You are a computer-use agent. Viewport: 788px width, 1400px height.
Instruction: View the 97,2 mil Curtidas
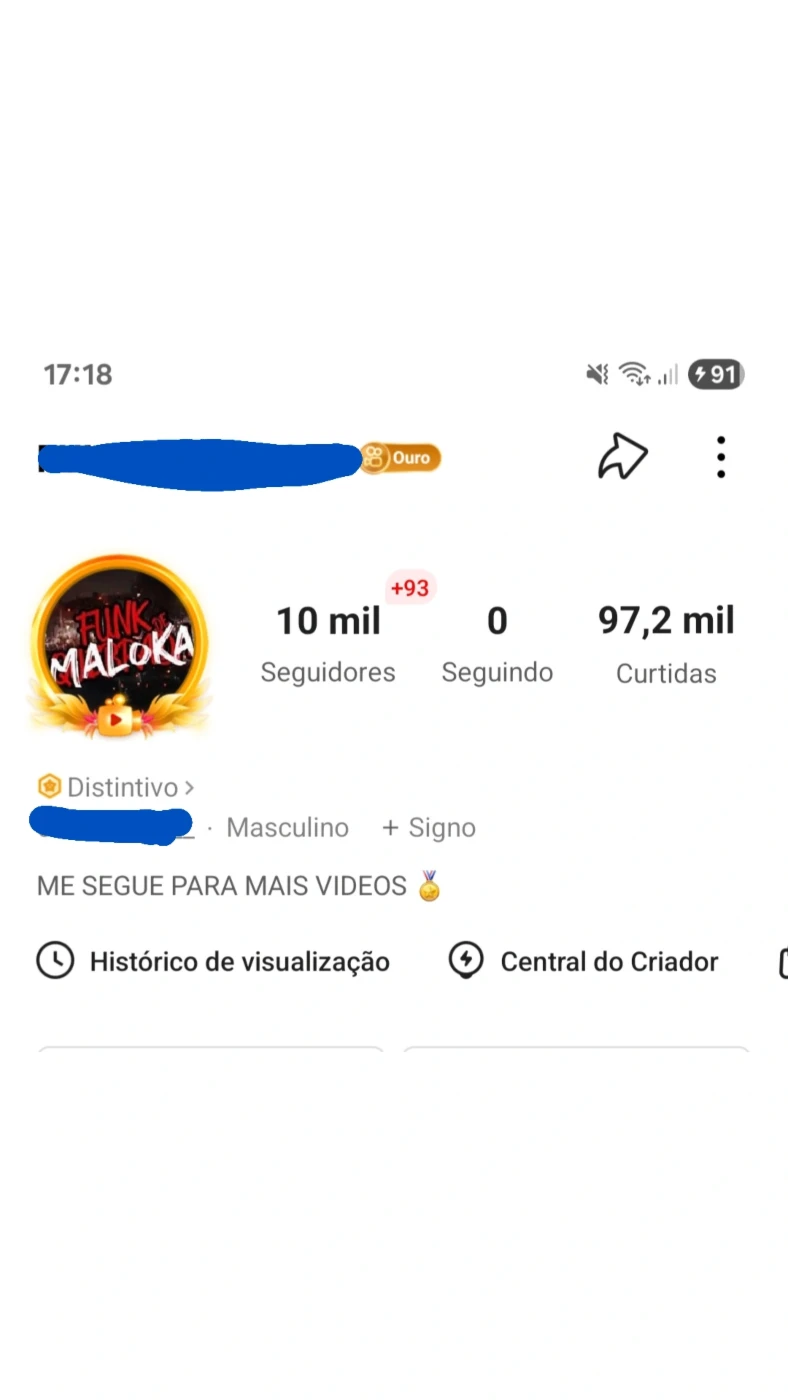coord(666,644)
